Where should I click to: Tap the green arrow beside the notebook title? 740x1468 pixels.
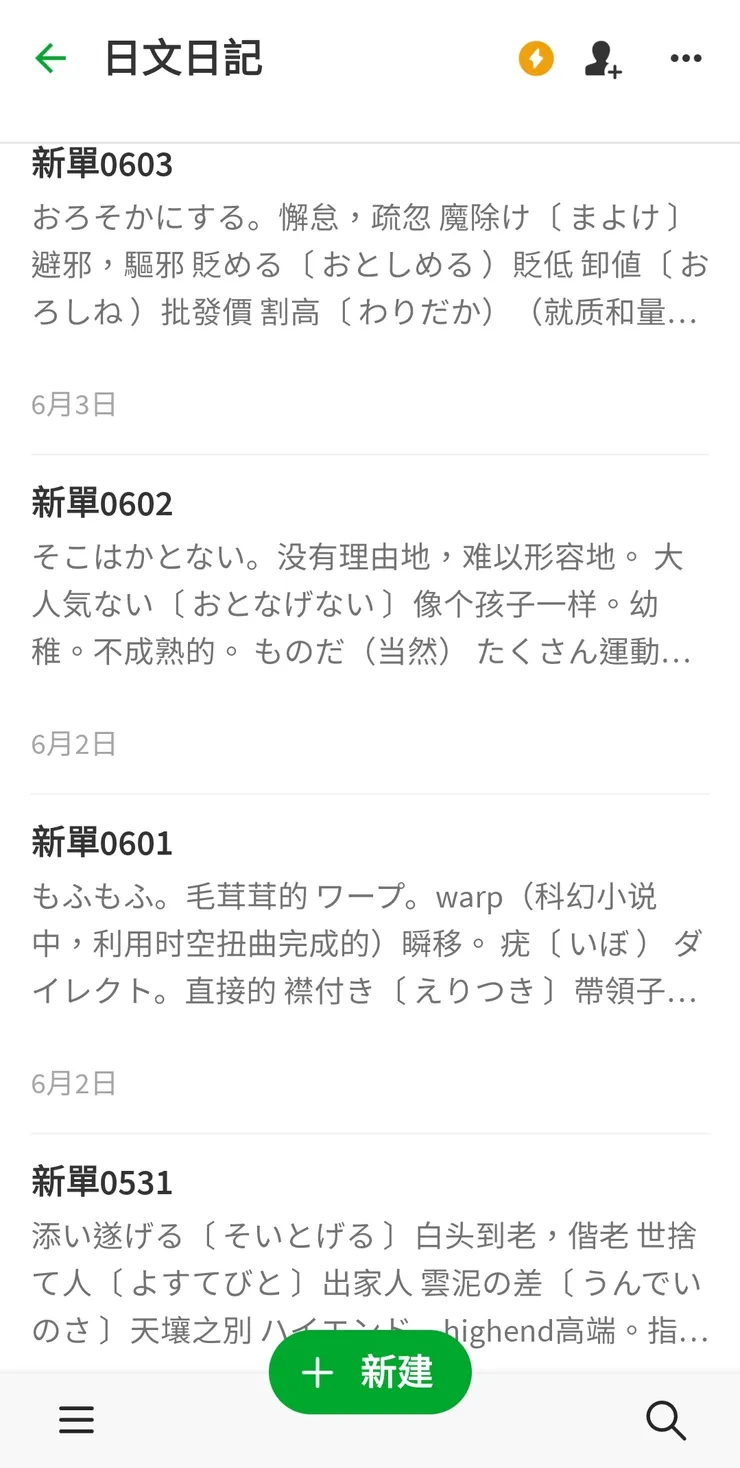(50, 58)
